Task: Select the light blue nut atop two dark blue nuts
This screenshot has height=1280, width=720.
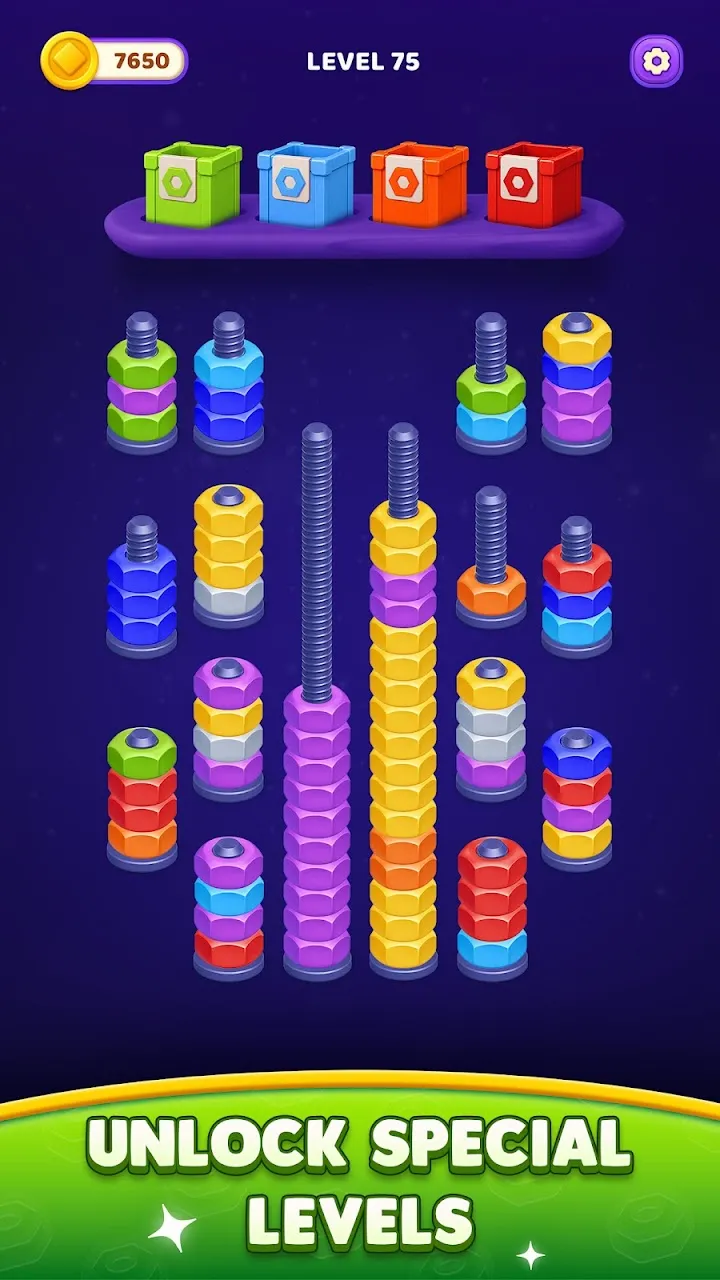Action: point(229,383)
